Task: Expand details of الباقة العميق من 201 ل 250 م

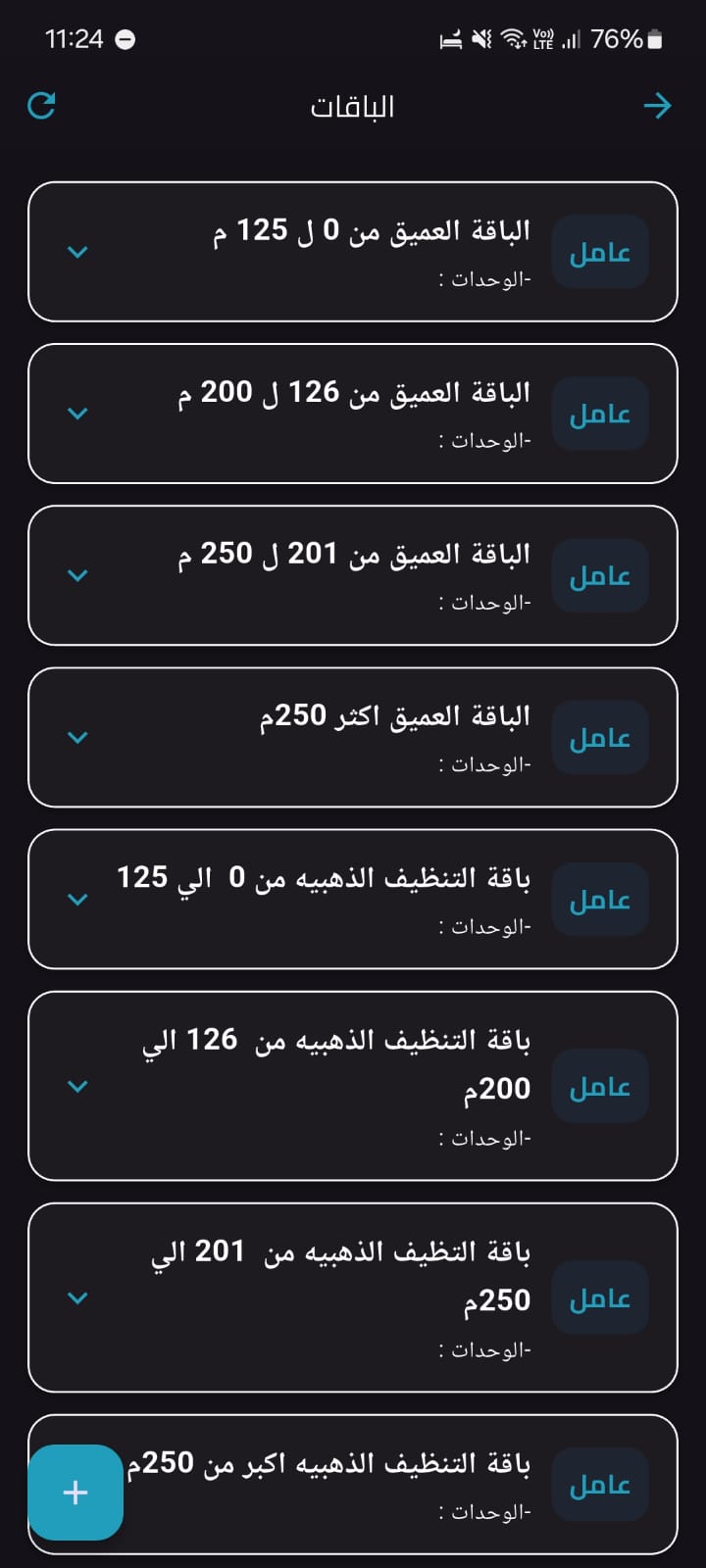Action: (x=76, y=575)
